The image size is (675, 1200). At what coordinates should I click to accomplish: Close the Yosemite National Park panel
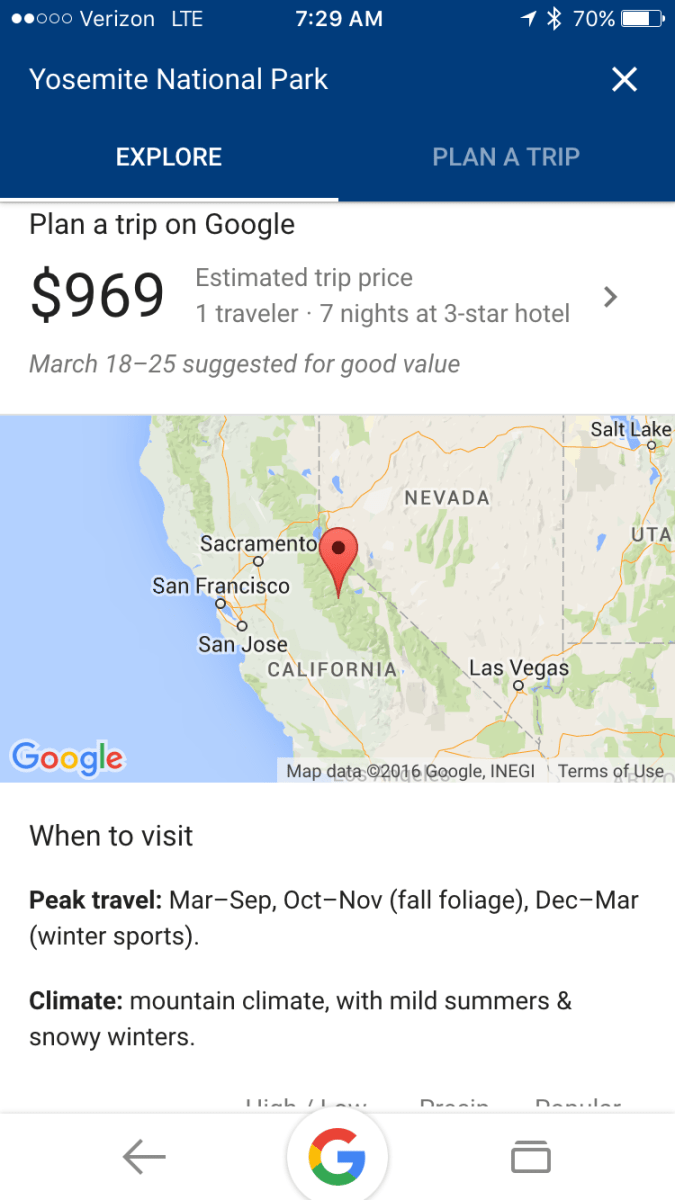(x=624, y=80)
